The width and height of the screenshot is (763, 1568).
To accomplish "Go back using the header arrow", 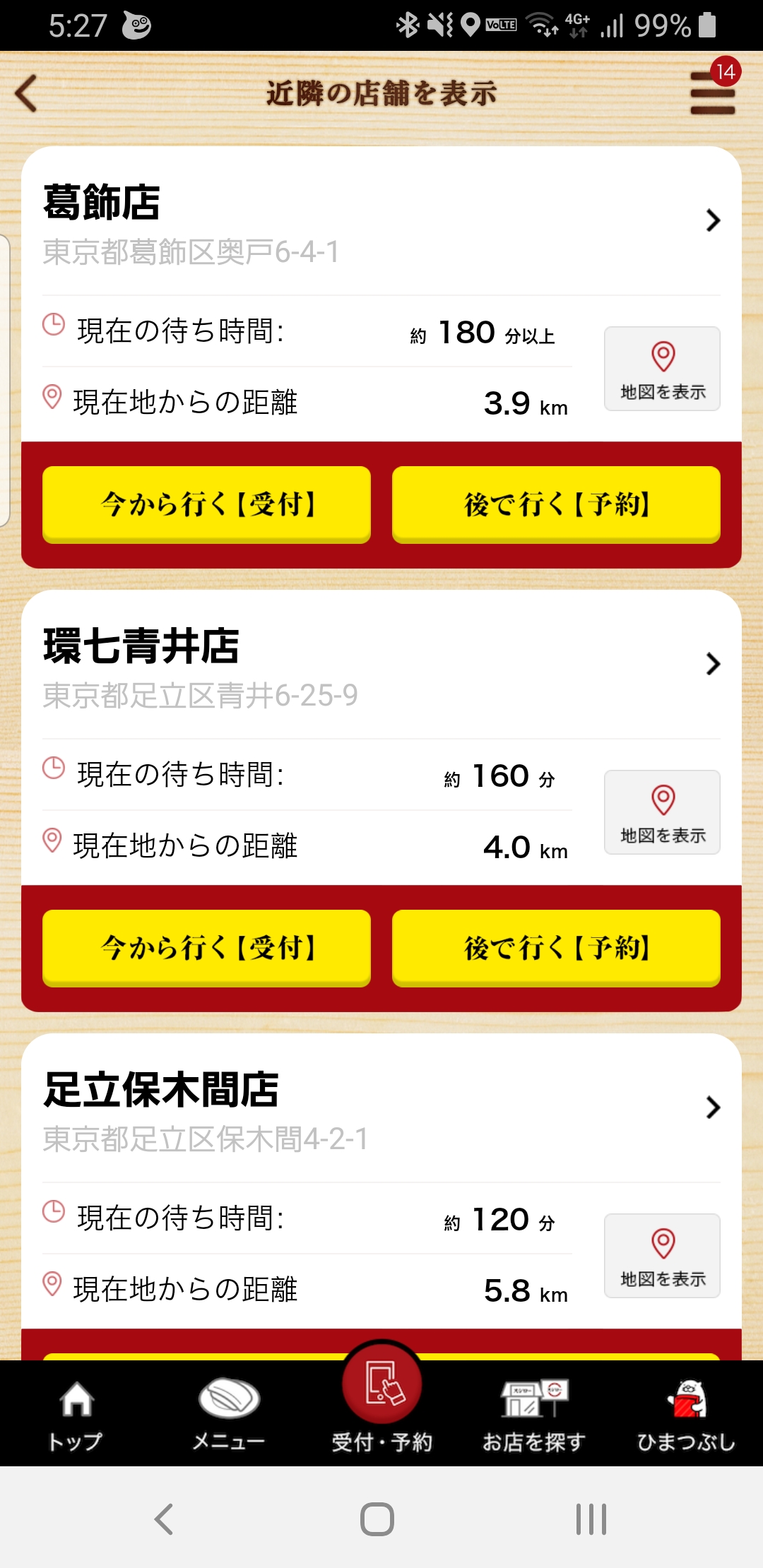I will coord(27,93).
